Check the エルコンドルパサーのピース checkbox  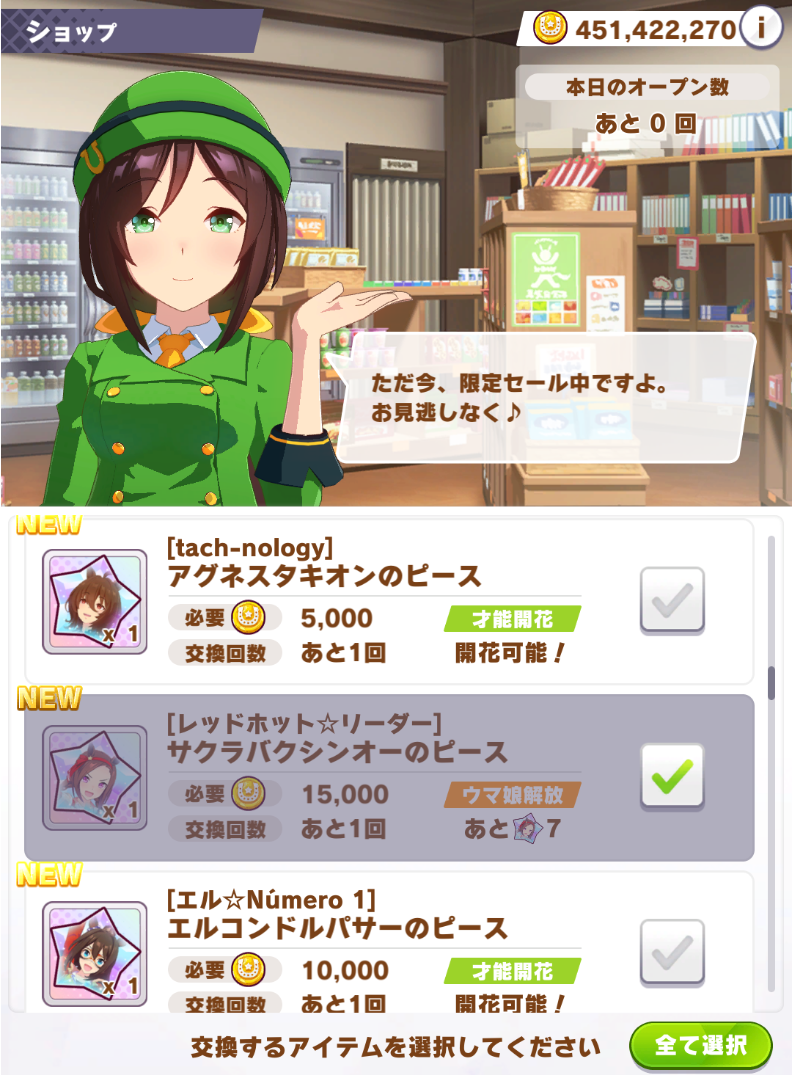click(672, 952)
